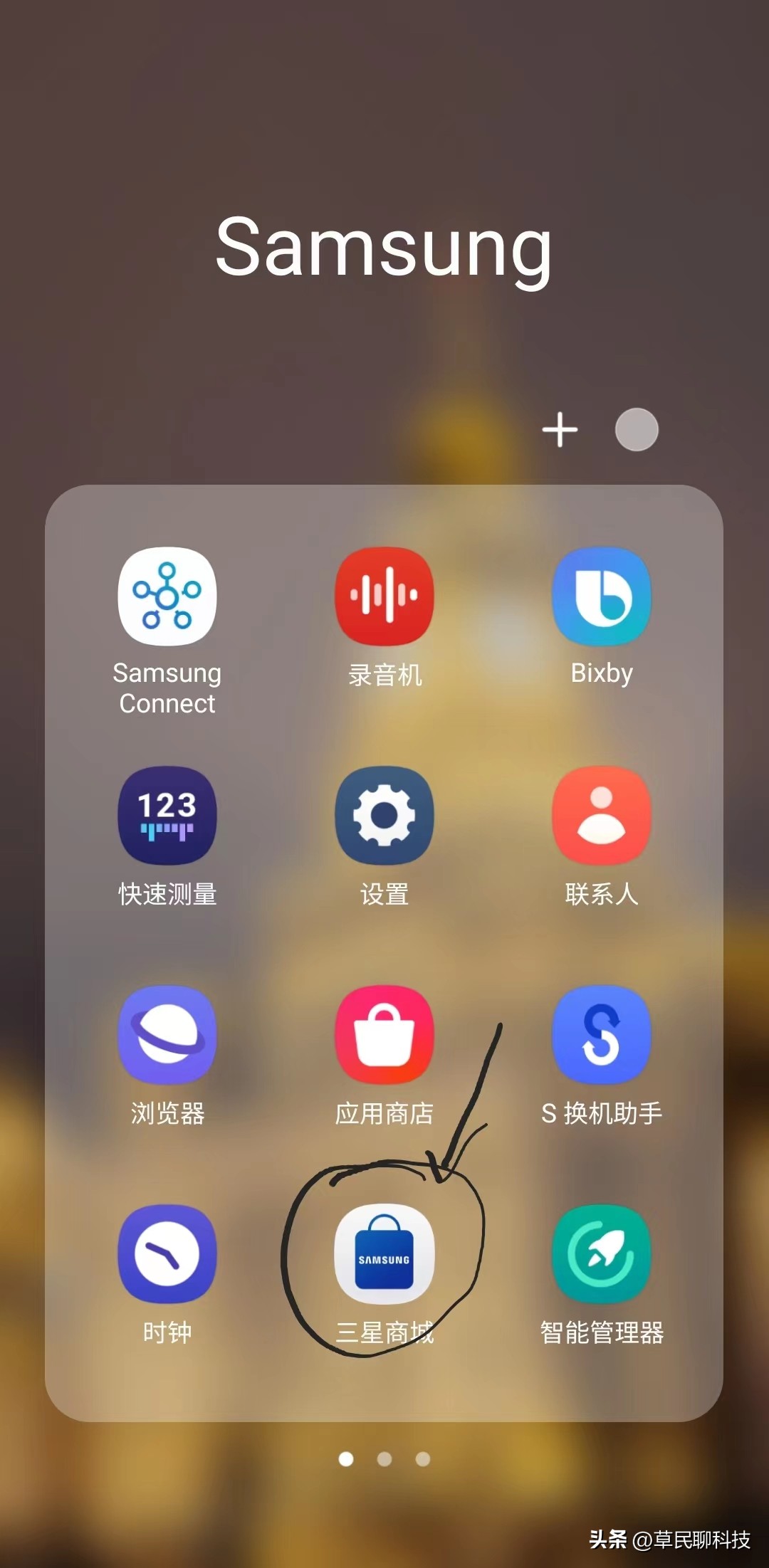Launch the 录音机 voice recorder
Image resolution: width=769 pixels, height=1568 pixels.
(x=384, y=596)
